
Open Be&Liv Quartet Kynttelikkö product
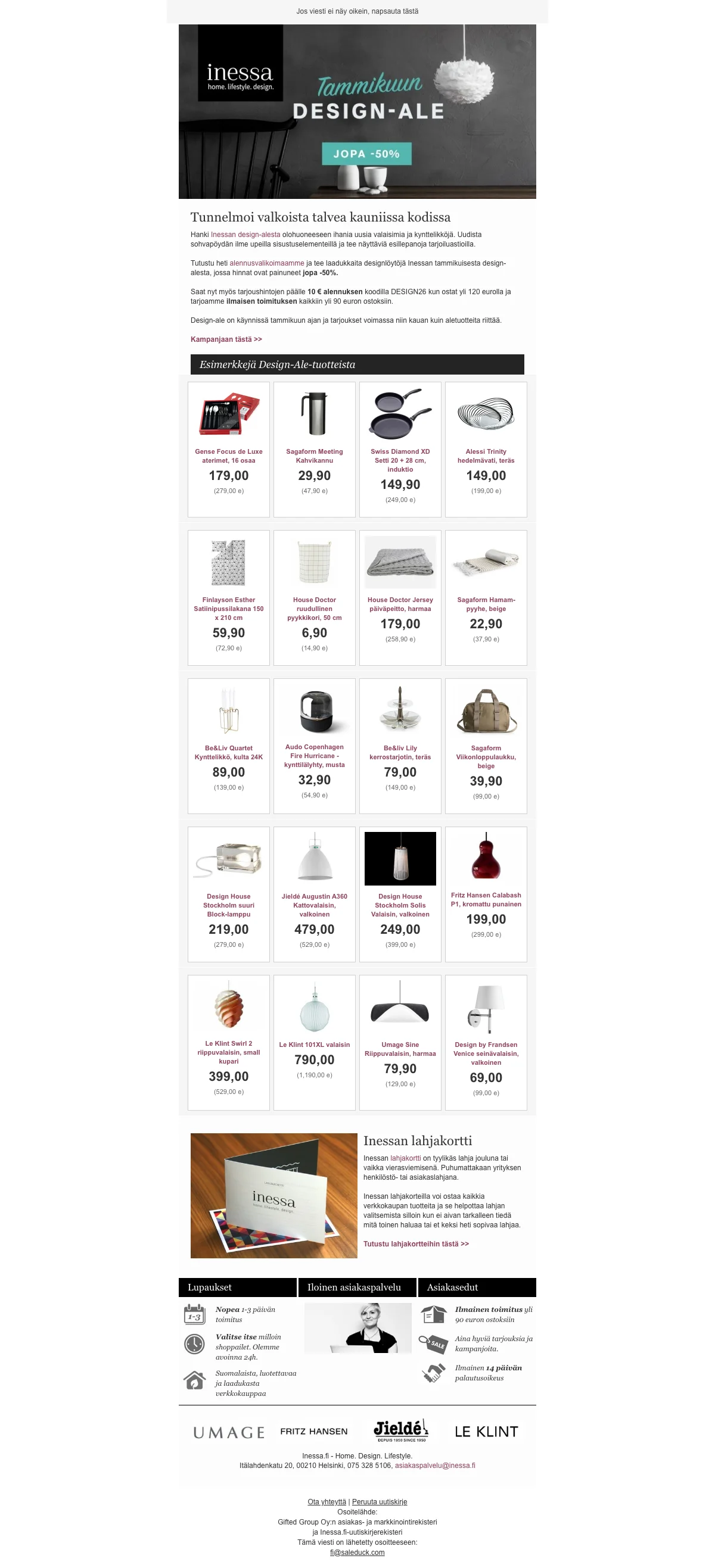tap(228, 752)
